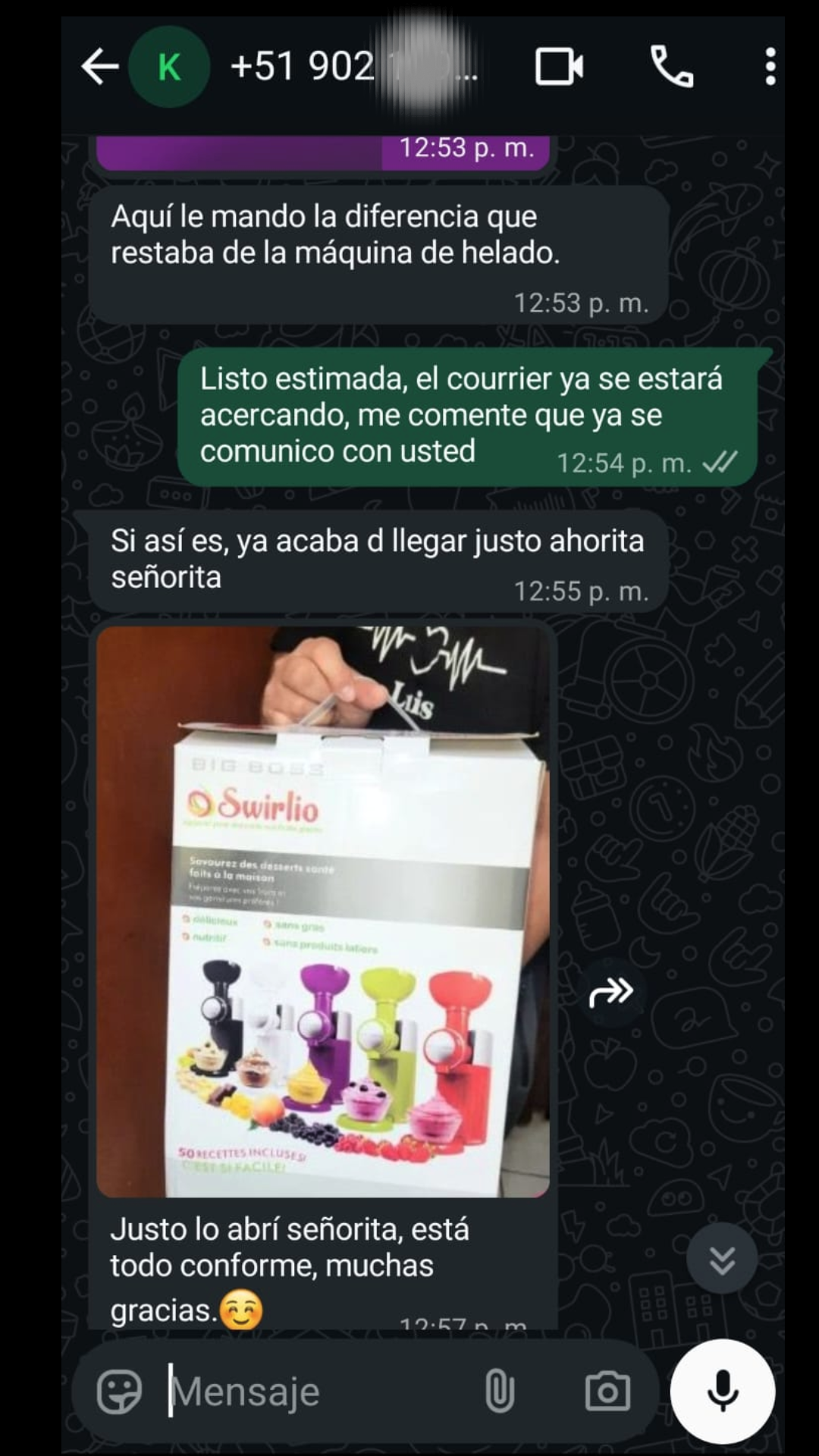
Task: Open the emoji and sticker picker
Action: 120,1392
